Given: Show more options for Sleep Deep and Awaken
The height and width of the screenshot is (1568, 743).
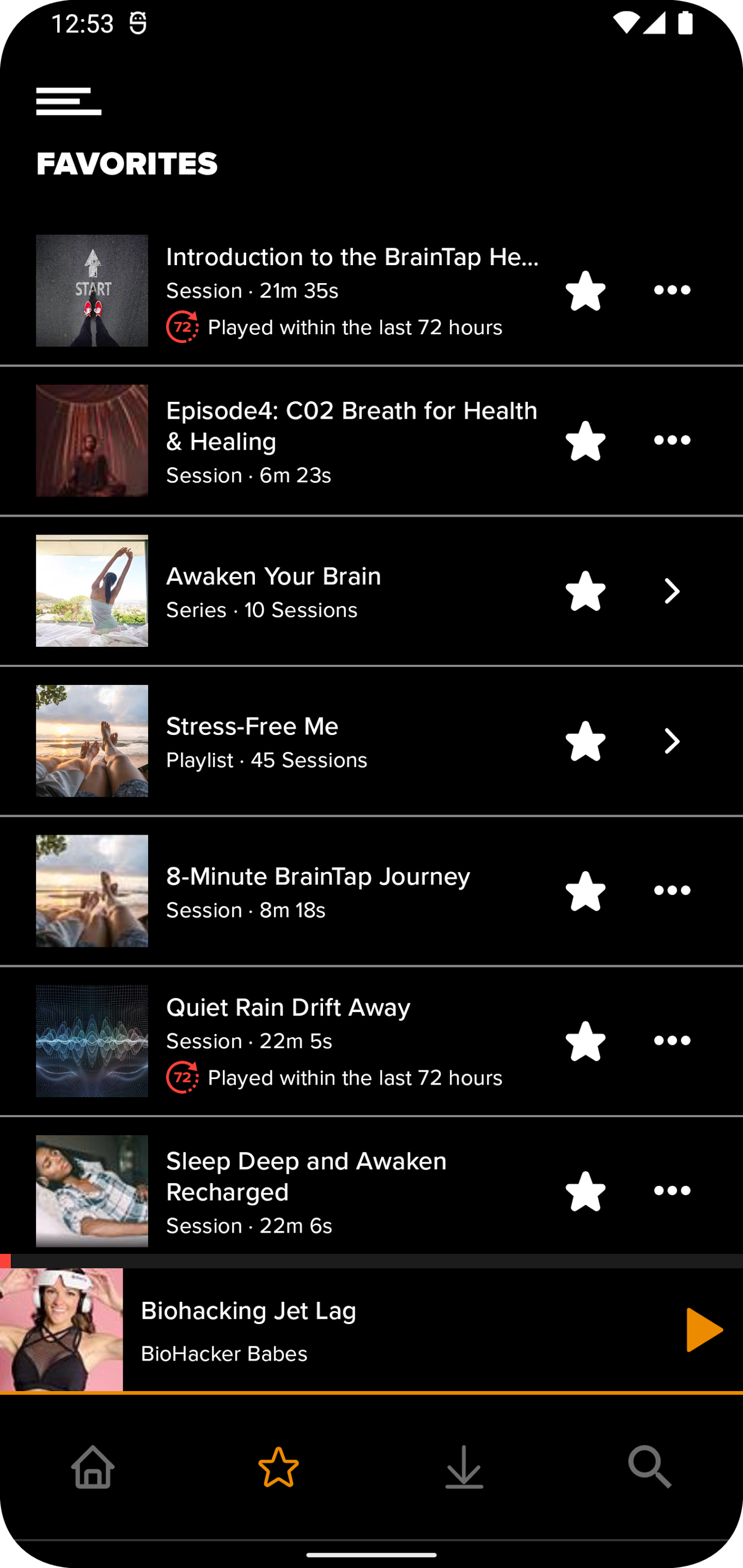Looking at the screenshot, I should (672, 1191).
